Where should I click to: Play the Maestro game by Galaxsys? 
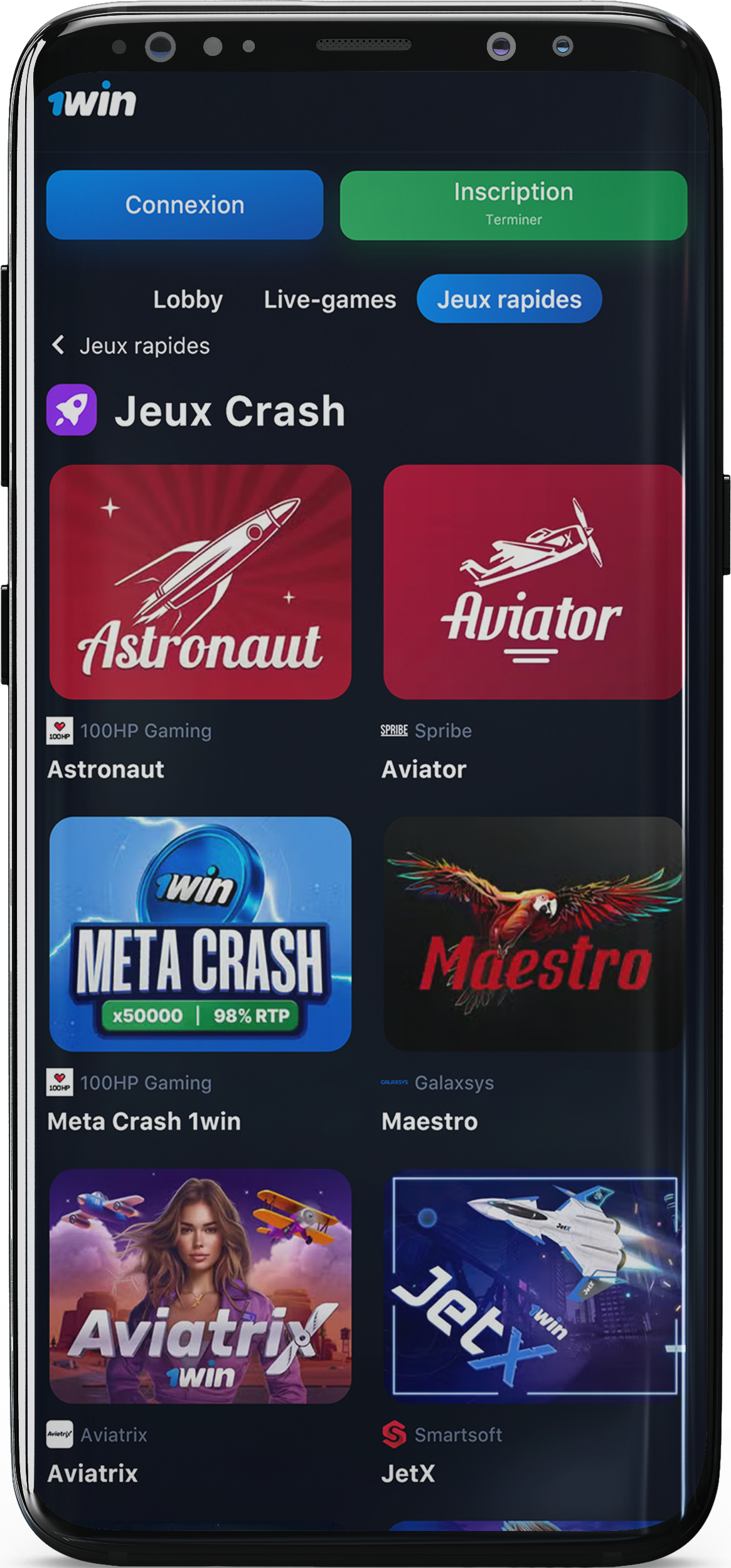click(533, 934)
